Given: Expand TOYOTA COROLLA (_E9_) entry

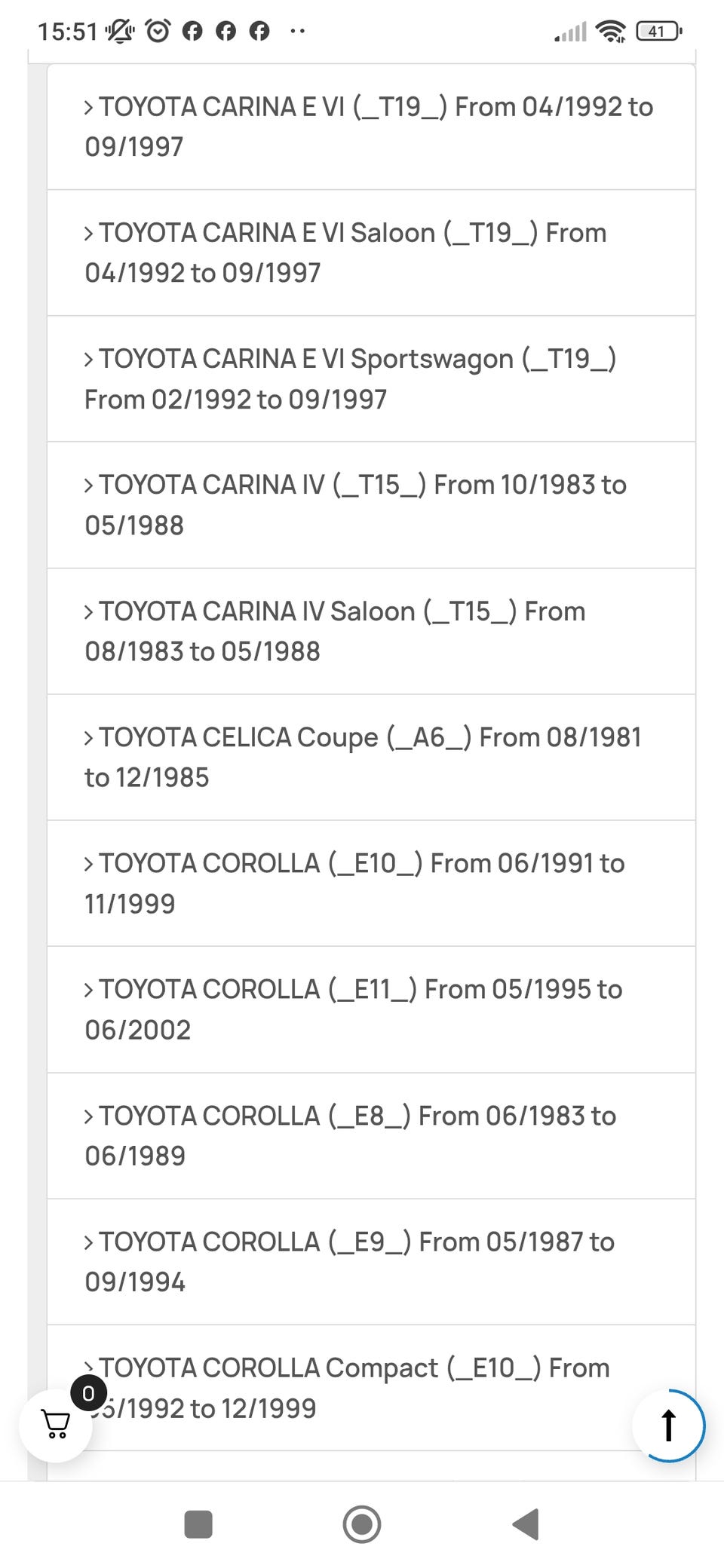Looking at the screenshot, I should pos(370,1261).
